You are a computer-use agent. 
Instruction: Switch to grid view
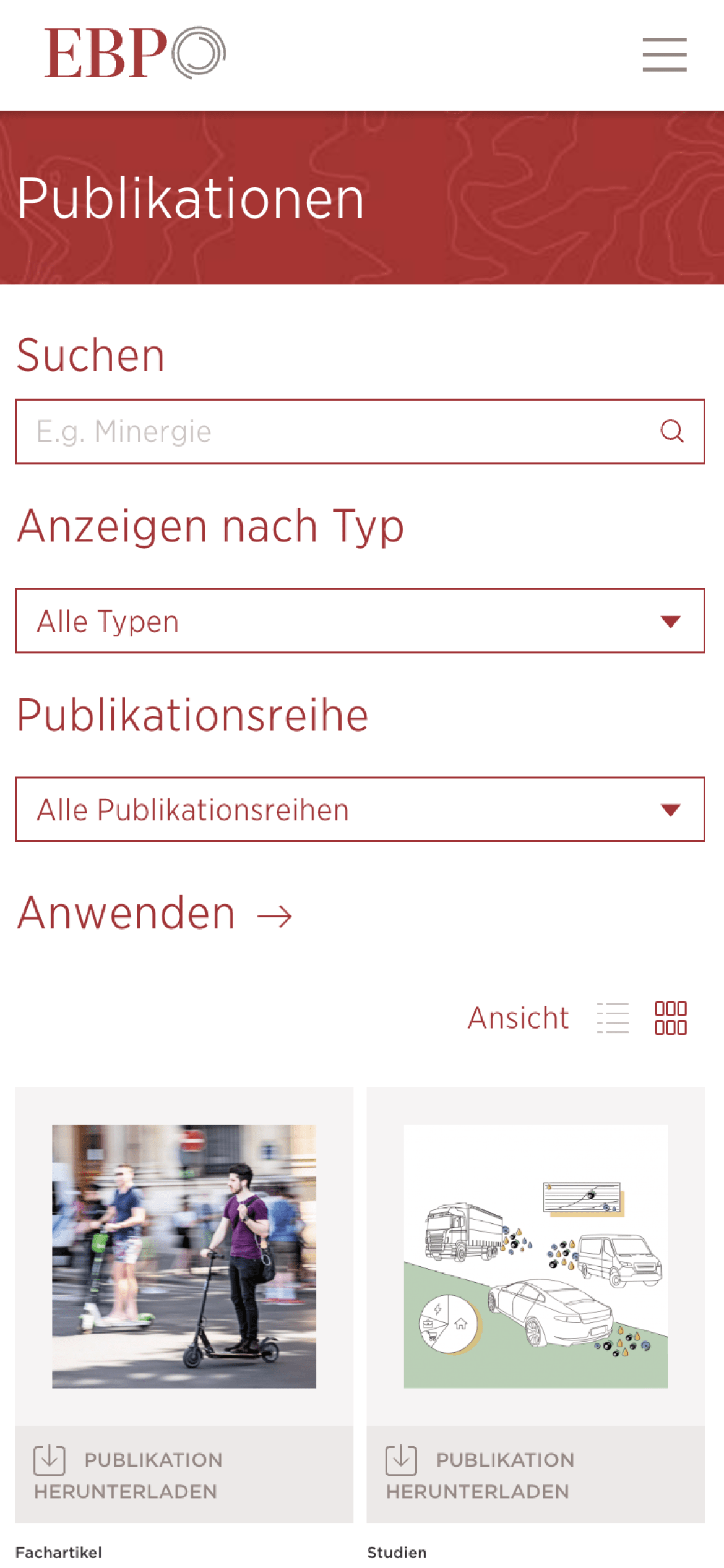[x=671, y=1017]
